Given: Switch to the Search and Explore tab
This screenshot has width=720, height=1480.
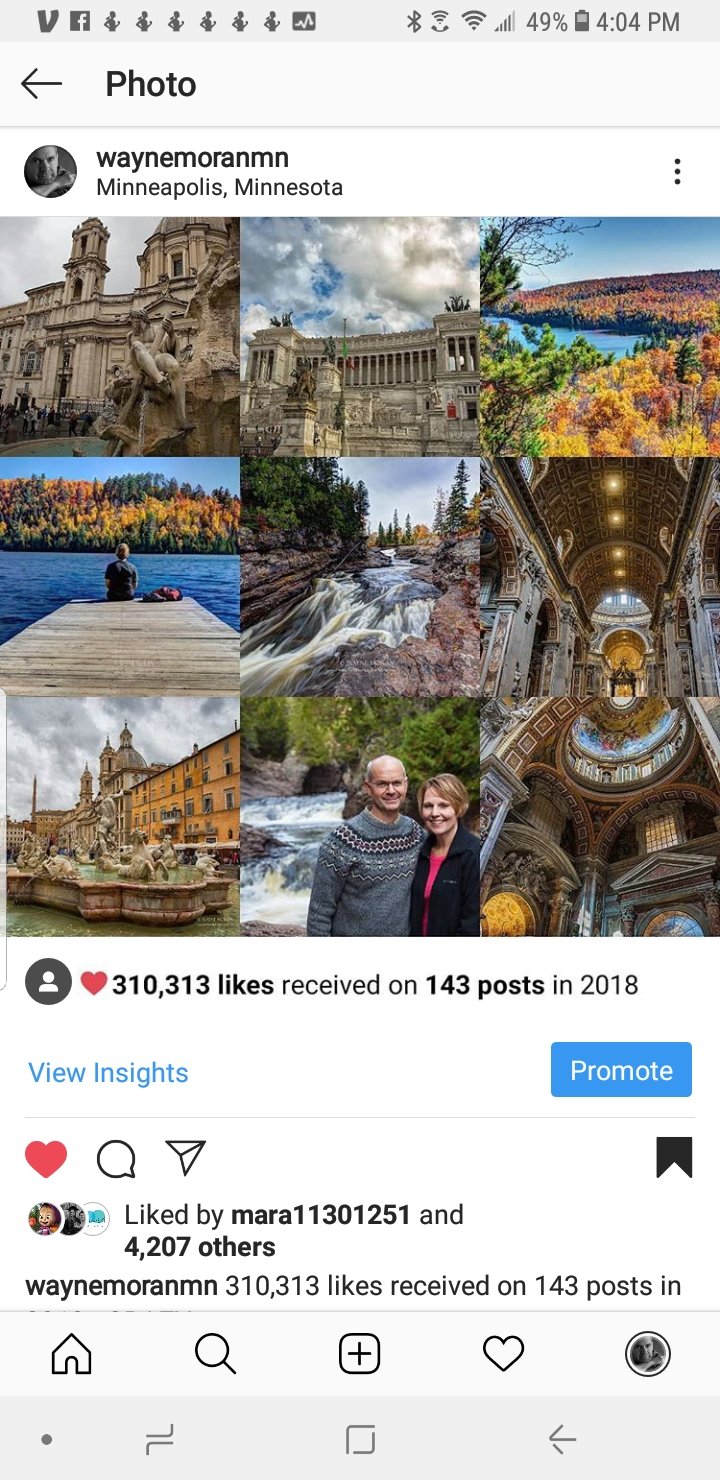Looking at the screenshot, I should 215,1355.
